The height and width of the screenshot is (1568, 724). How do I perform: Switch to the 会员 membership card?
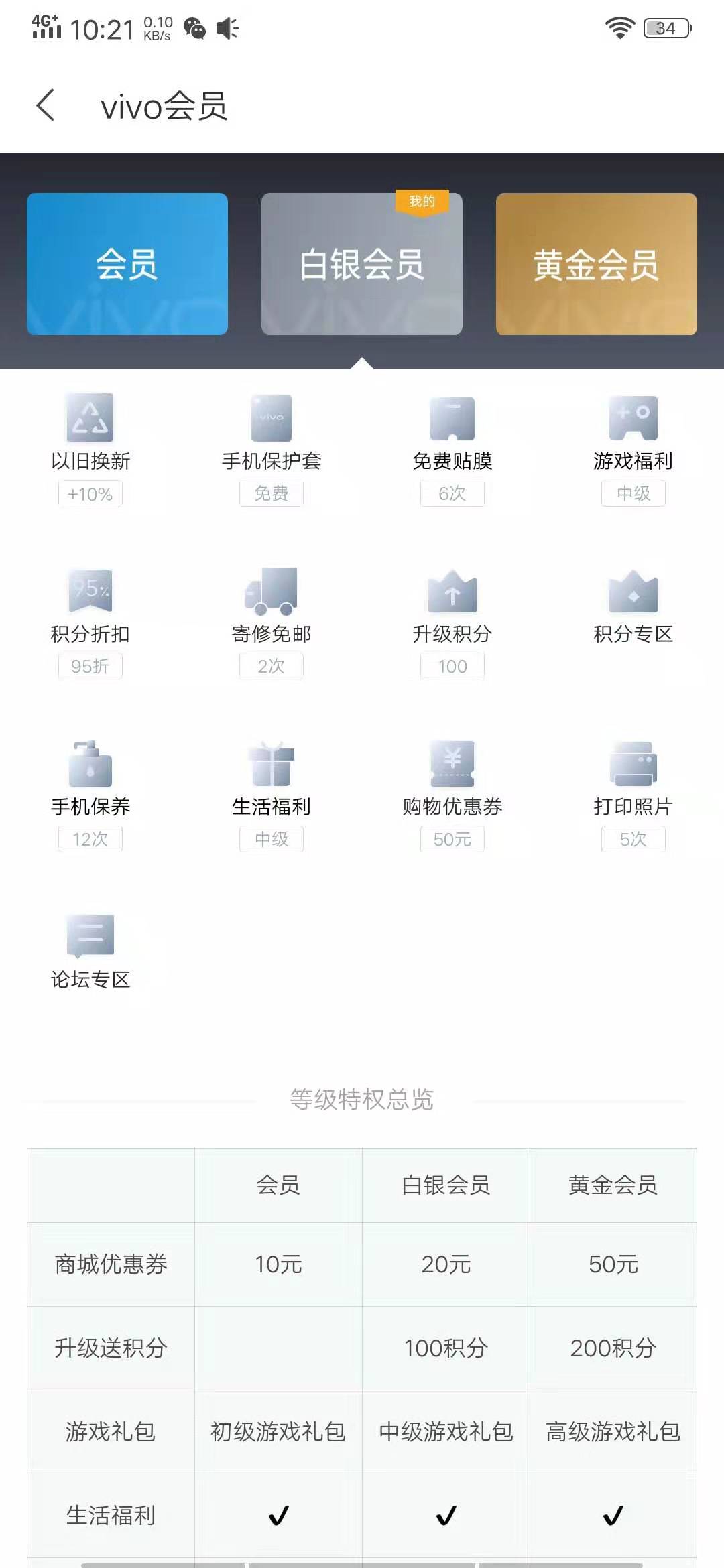click(126, 263)
